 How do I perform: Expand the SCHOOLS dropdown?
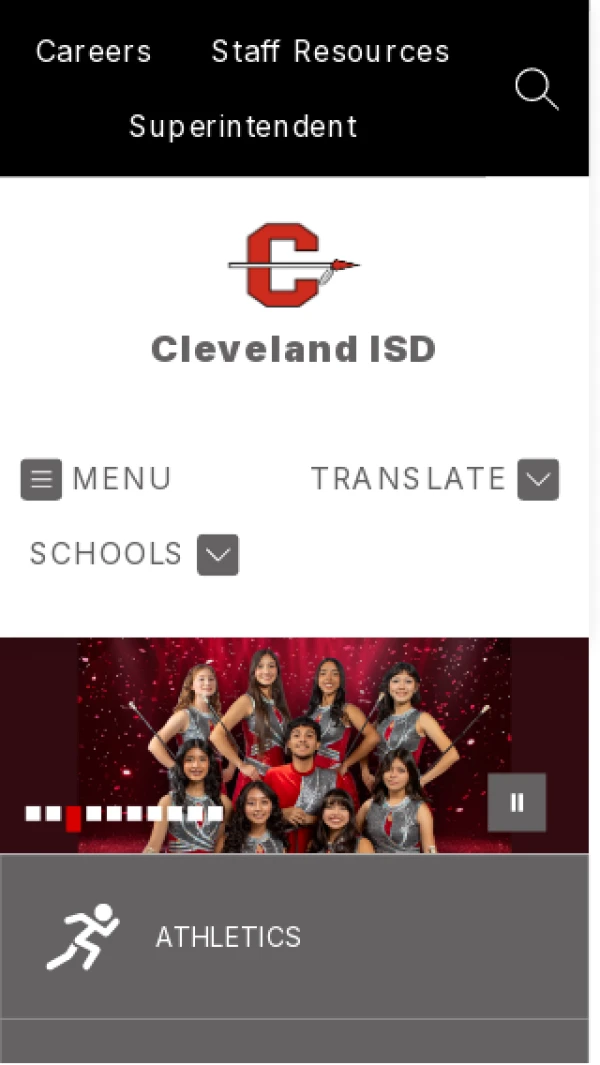tap(218, 554)
